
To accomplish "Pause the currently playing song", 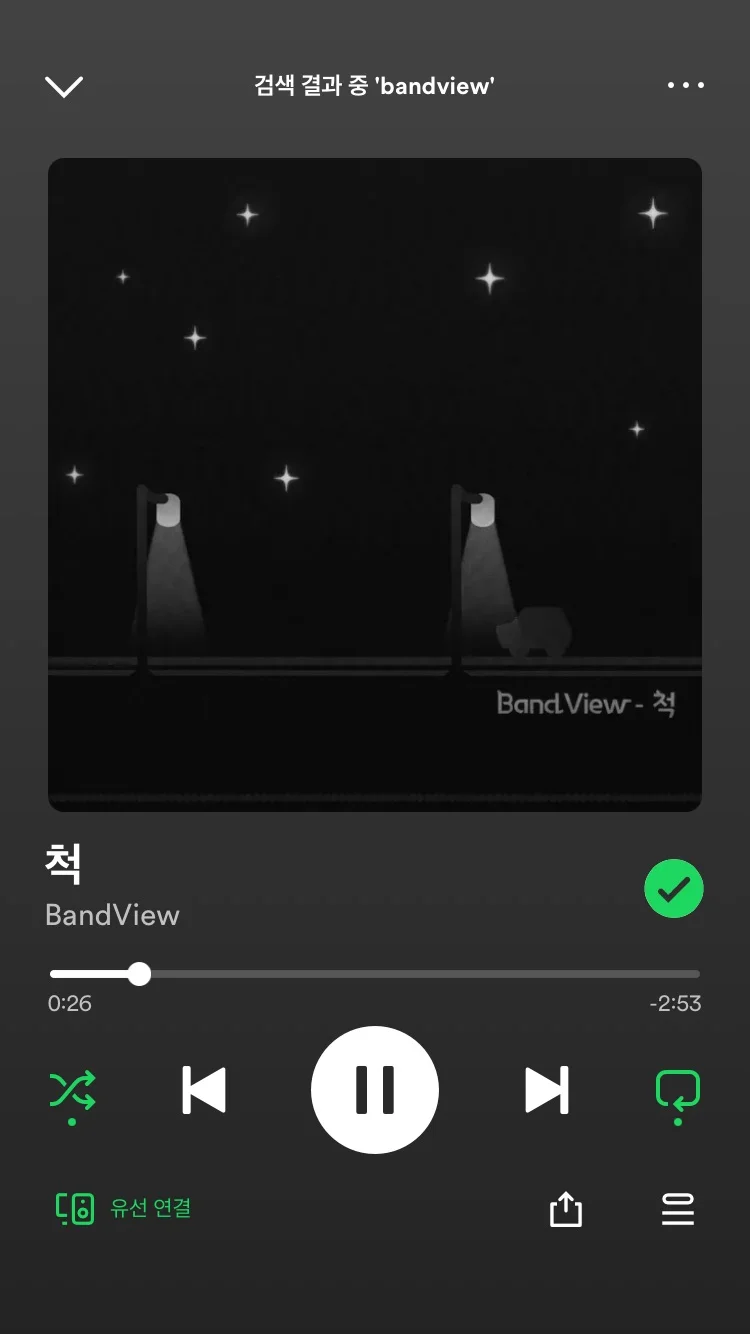I will 375,1090.
